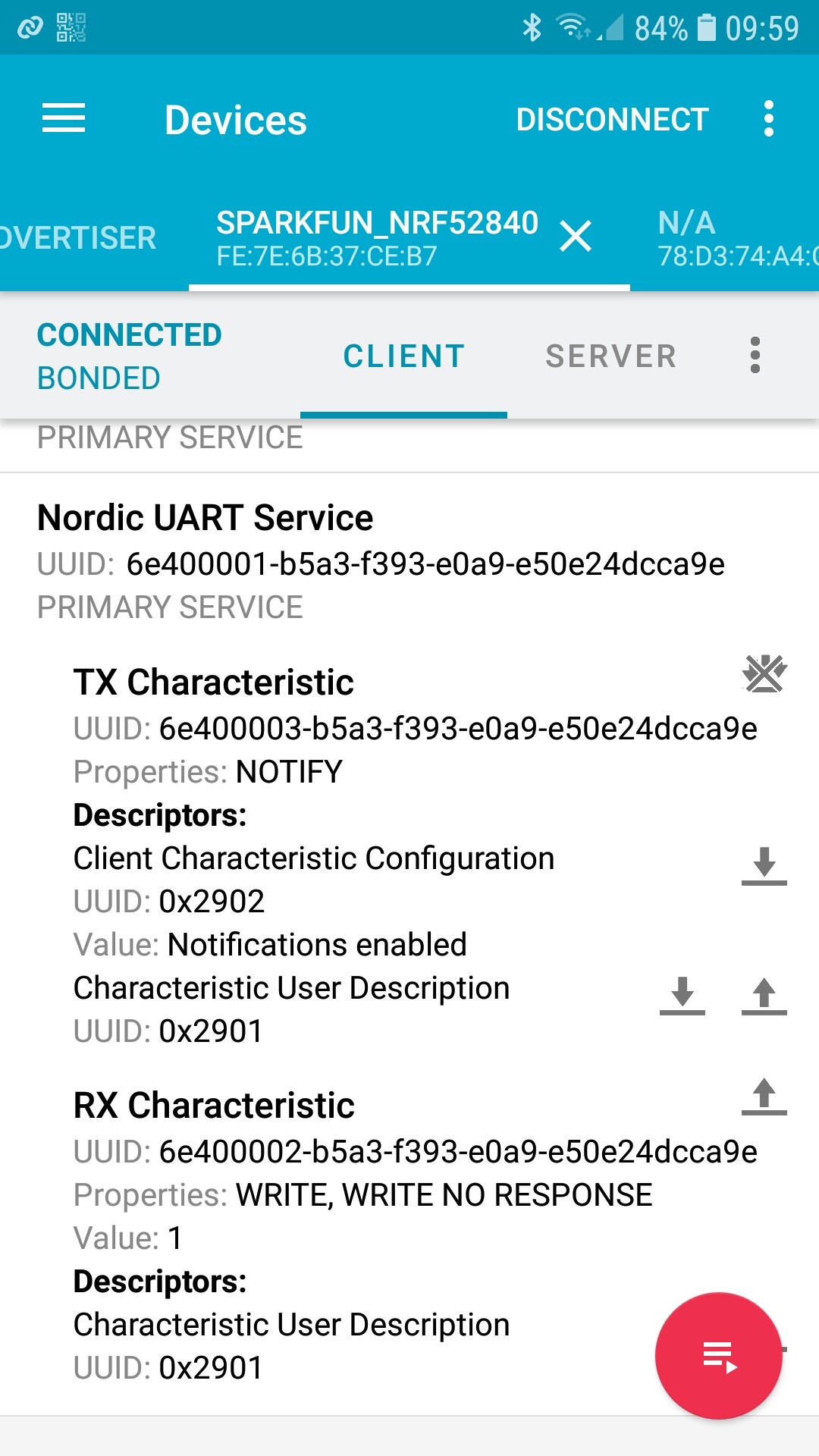The image size is (819, 1456).
Task: Tap the red macros floating button
Action: click(x=719, y=1356)
